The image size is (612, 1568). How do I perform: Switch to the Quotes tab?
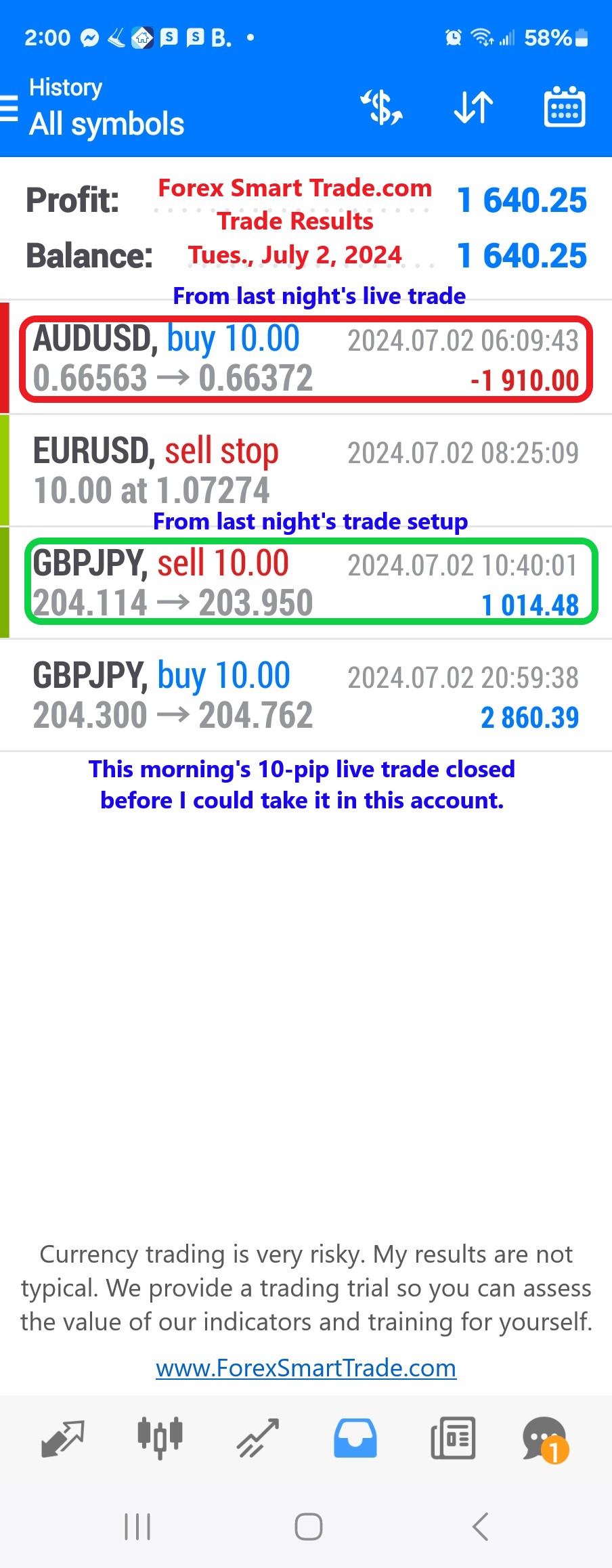pos(62,1438)
